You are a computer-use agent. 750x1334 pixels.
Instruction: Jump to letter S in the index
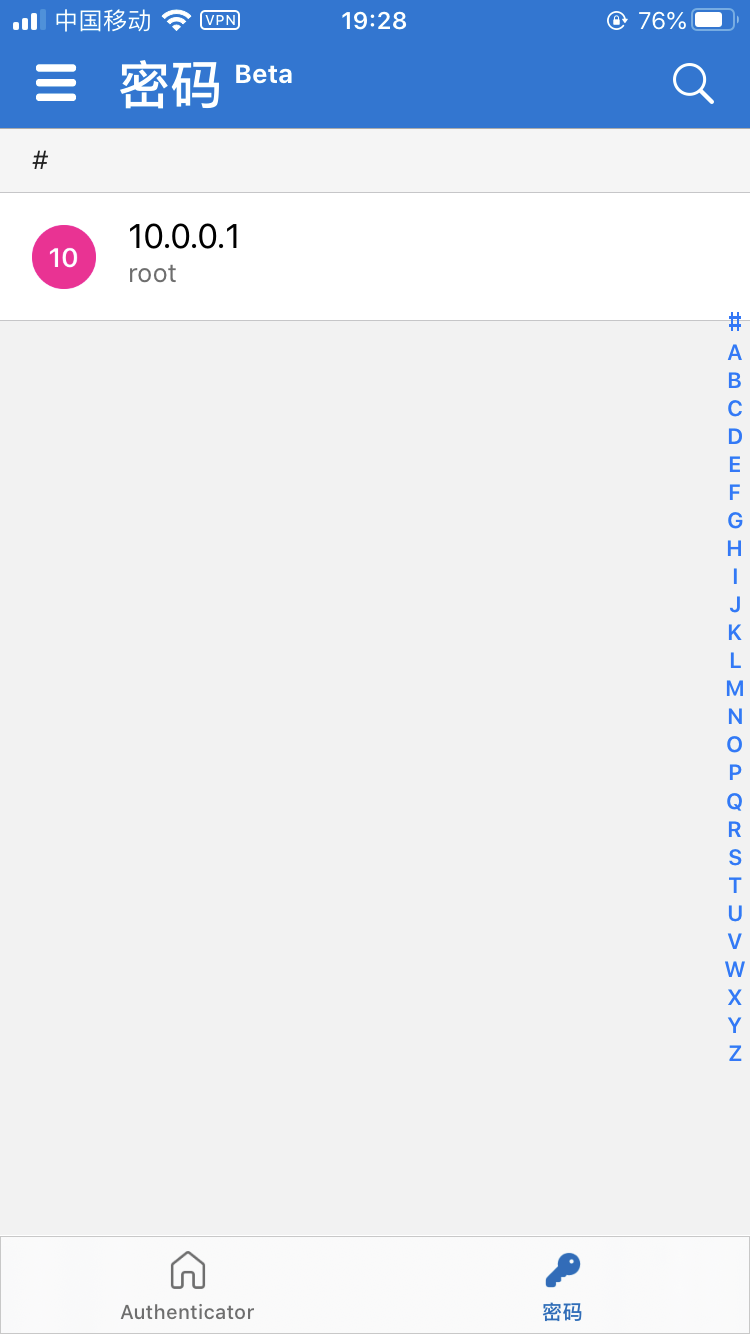[735, 857]
